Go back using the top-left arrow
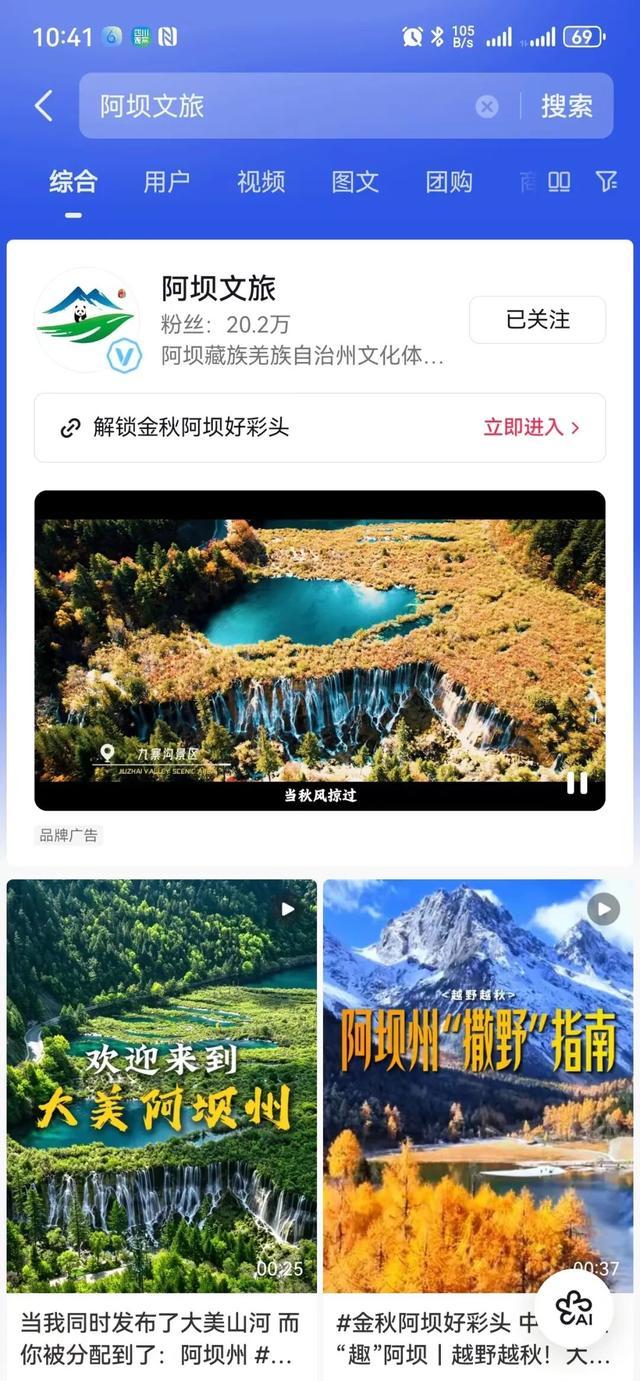This screenshot has height=1381, width=640. click(x=43, y=106)
